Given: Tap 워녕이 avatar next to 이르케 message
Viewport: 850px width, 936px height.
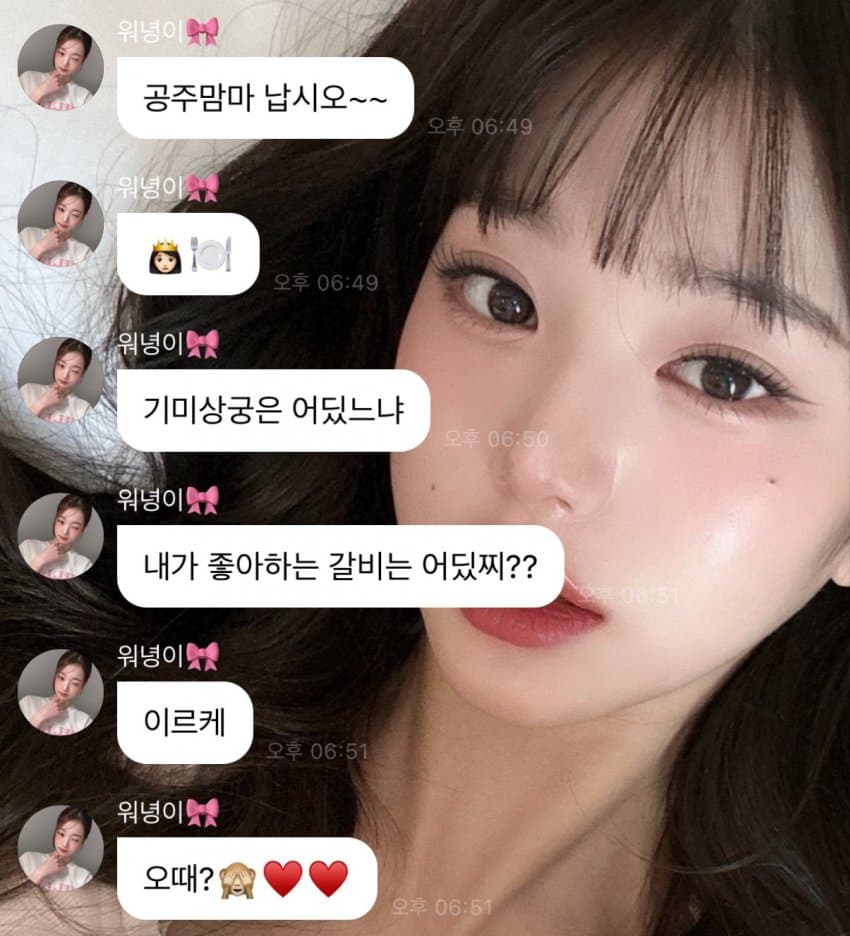Looking at the screenshot, I should [60, 691].
